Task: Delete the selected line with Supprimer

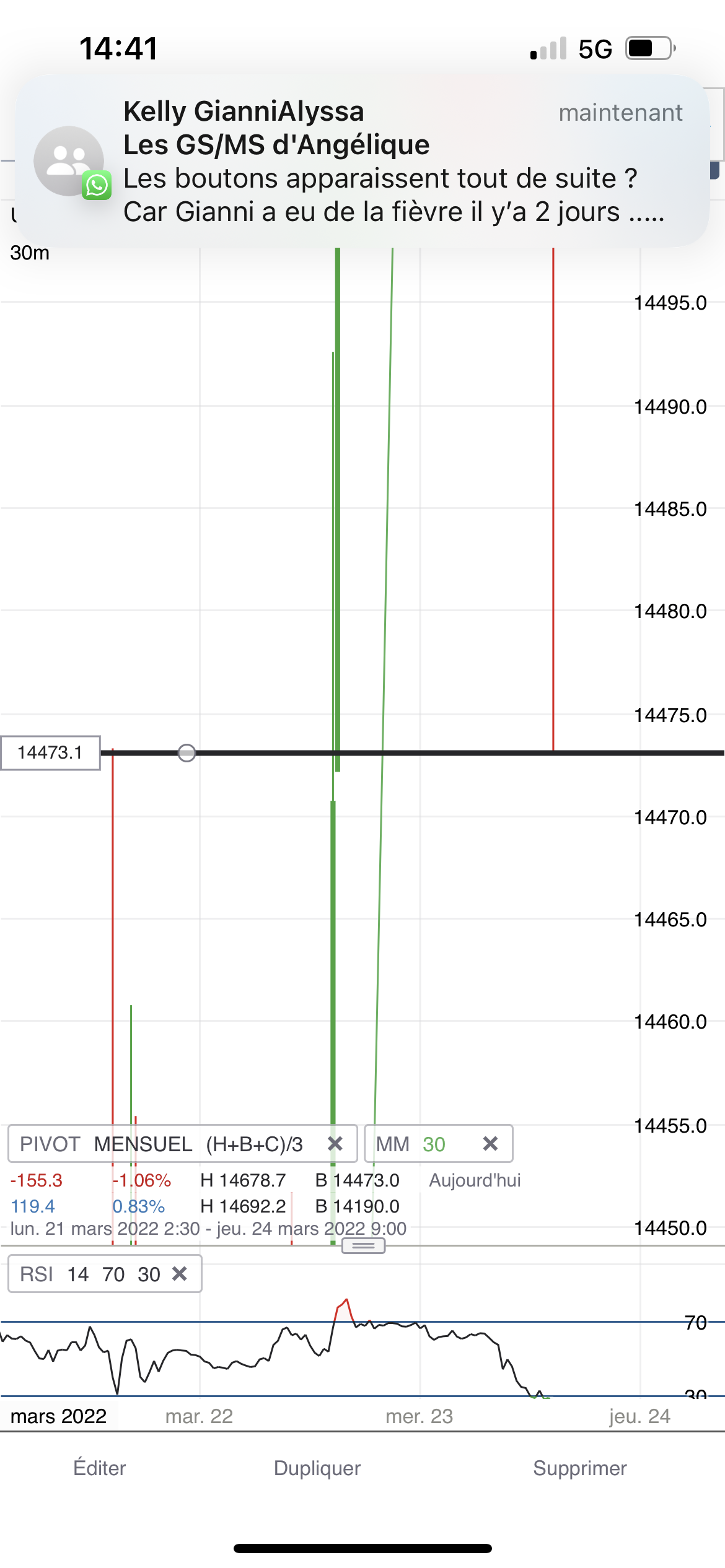Action: point(579,1468)
